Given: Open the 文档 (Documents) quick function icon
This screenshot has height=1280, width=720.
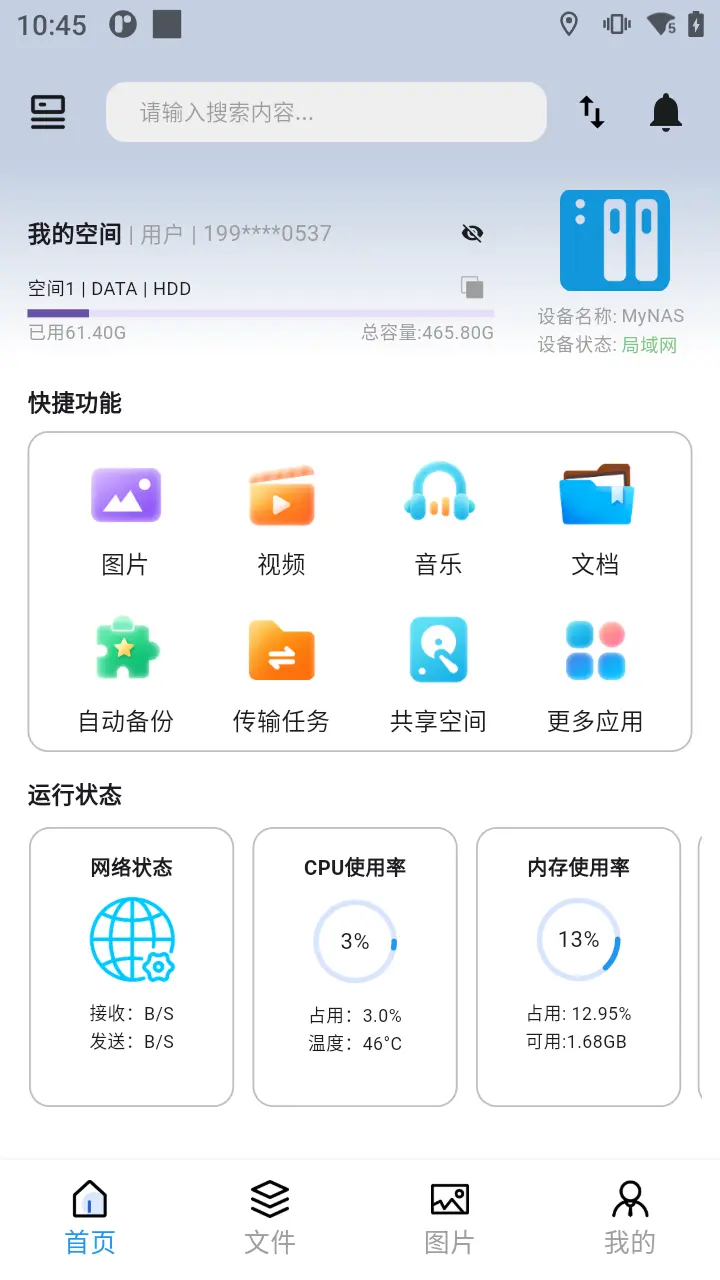Looking at the screenshot, I should point(594,495).
